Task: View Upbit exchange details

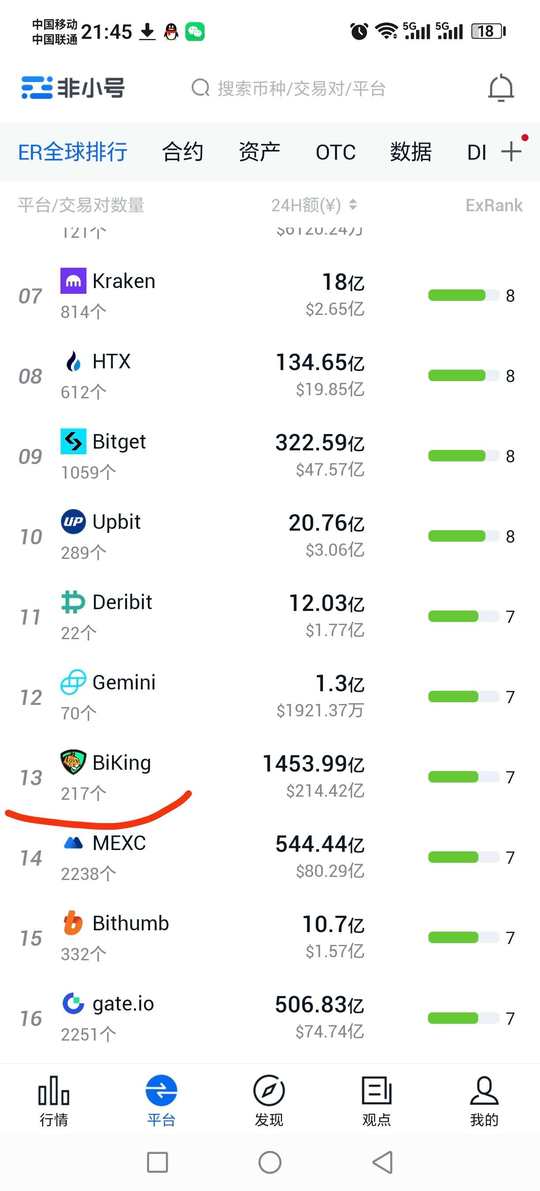Action: (x=270, y=537)
